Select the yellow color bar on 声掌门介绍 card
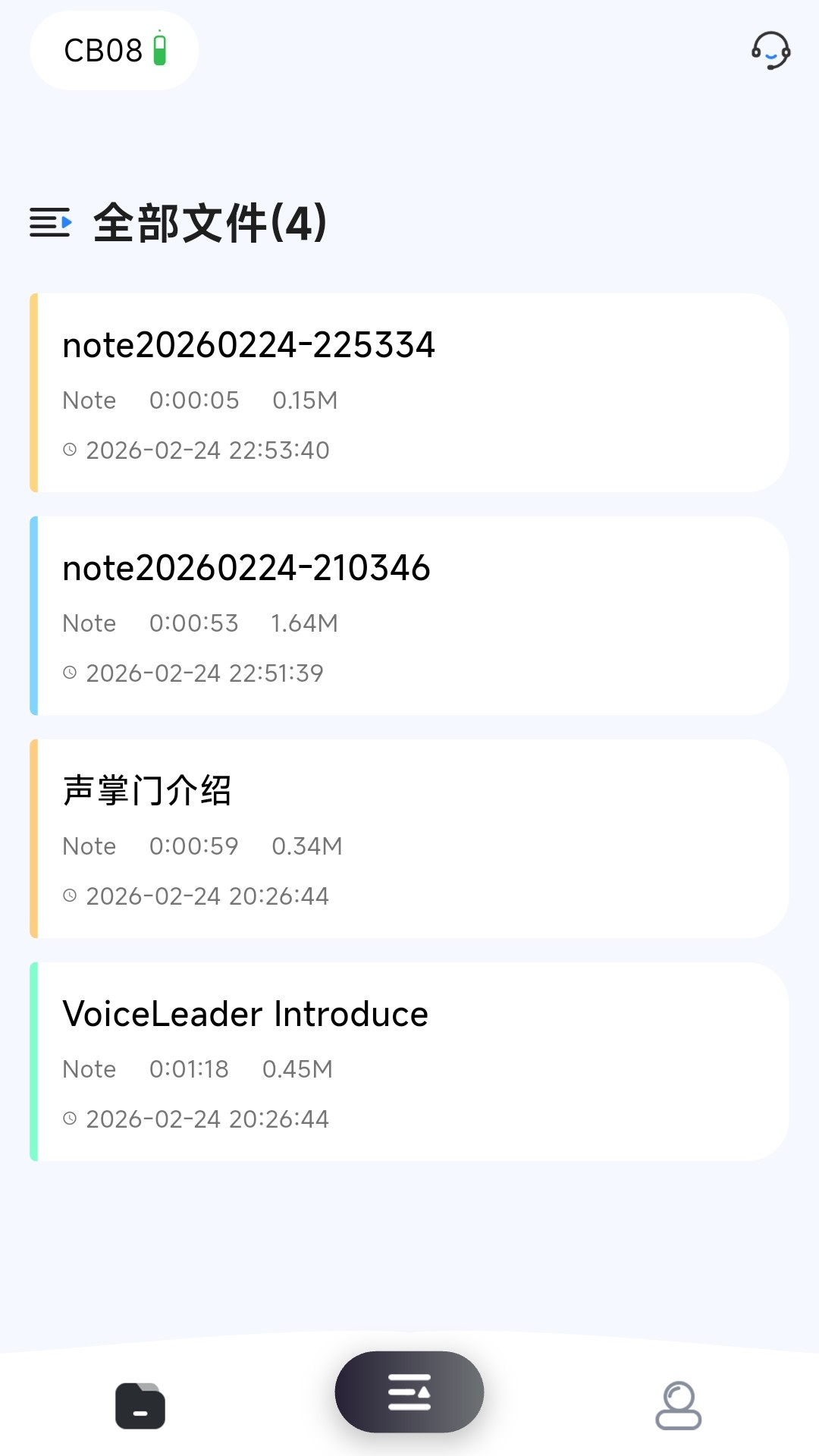The width and height of the screenshot is (819, 1456). pos(33,839)
